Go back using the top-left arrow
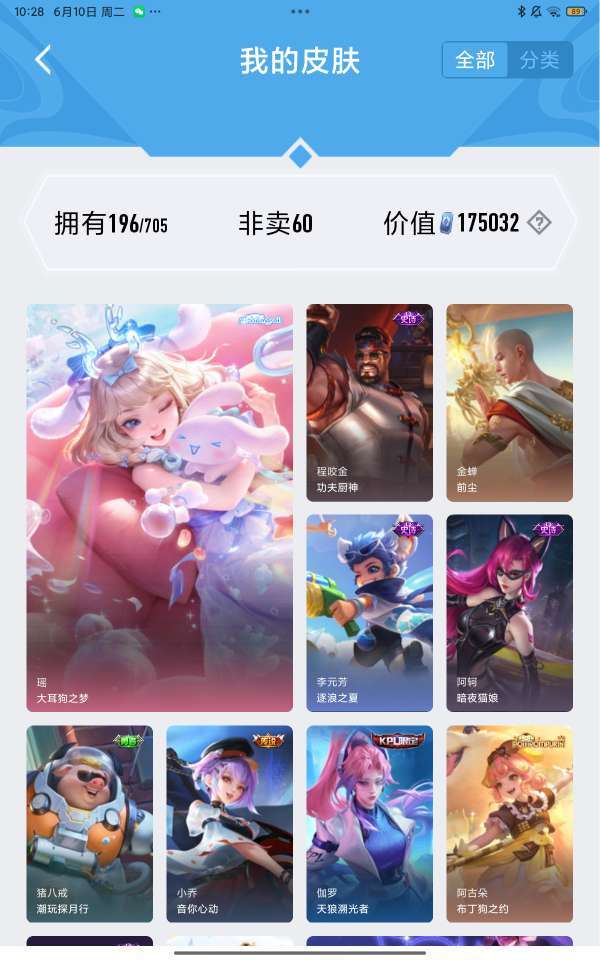 coord(43,60)
